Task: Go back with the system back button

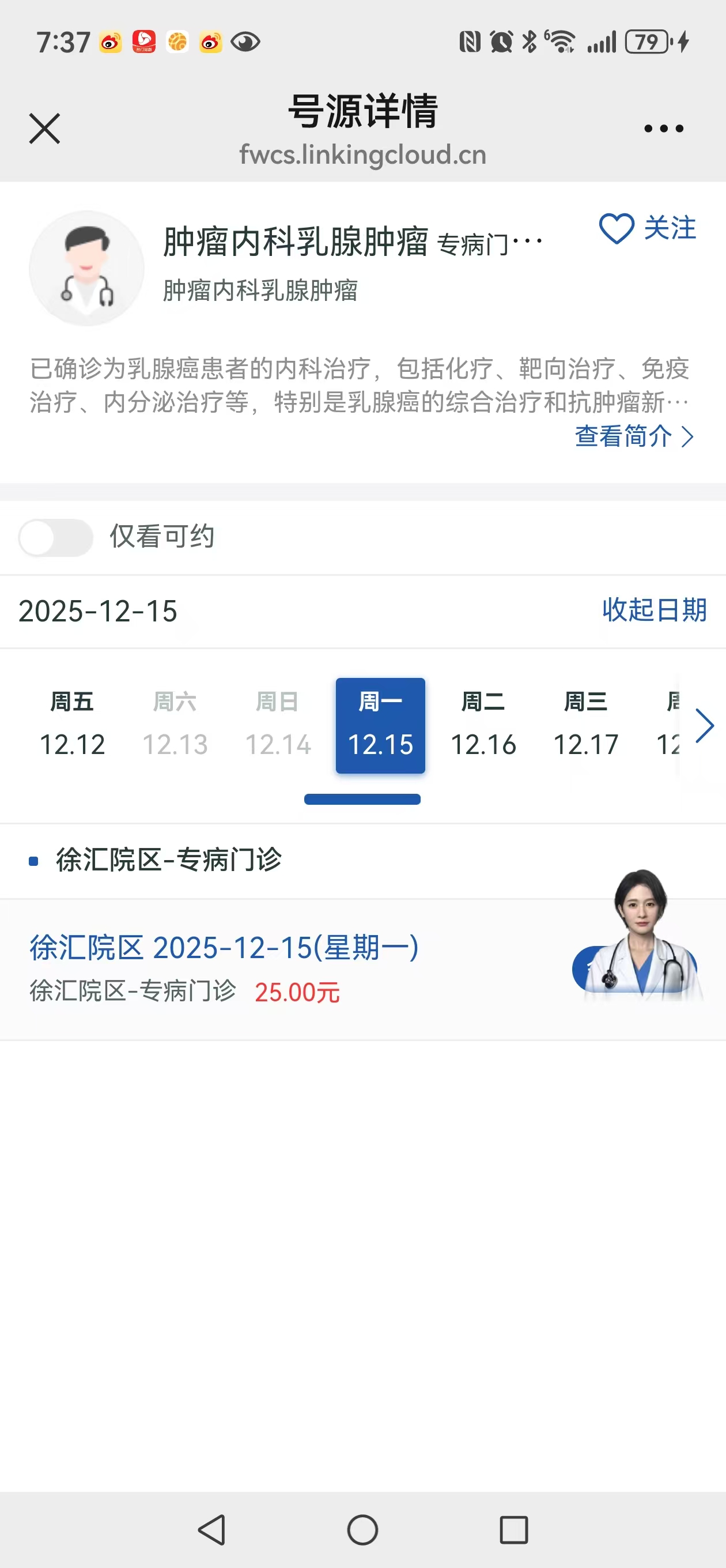Action: pyautogui.click(x=212, y=1529)
